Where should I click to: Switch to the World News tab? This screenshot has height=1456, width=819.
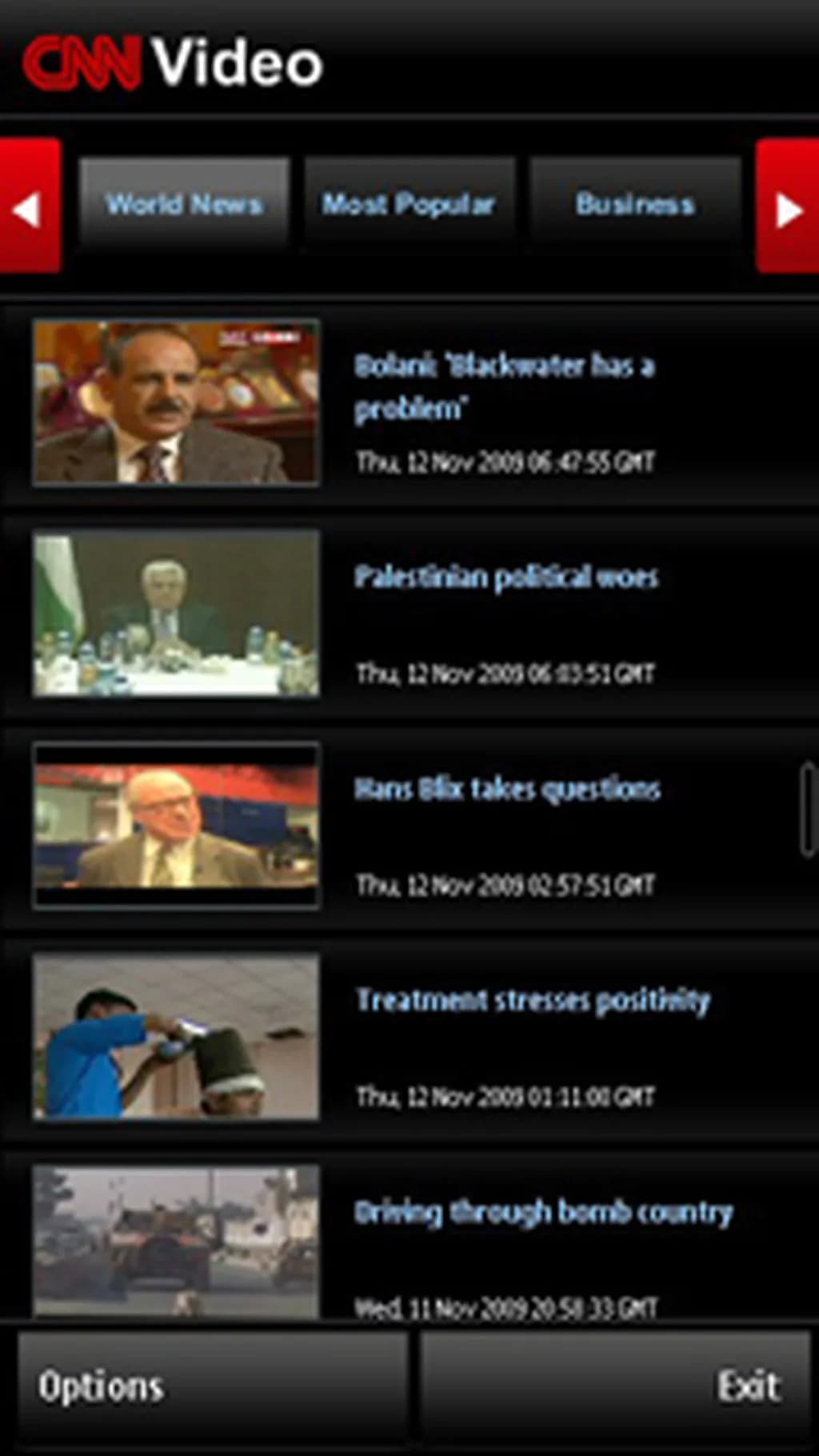[184, 204]
